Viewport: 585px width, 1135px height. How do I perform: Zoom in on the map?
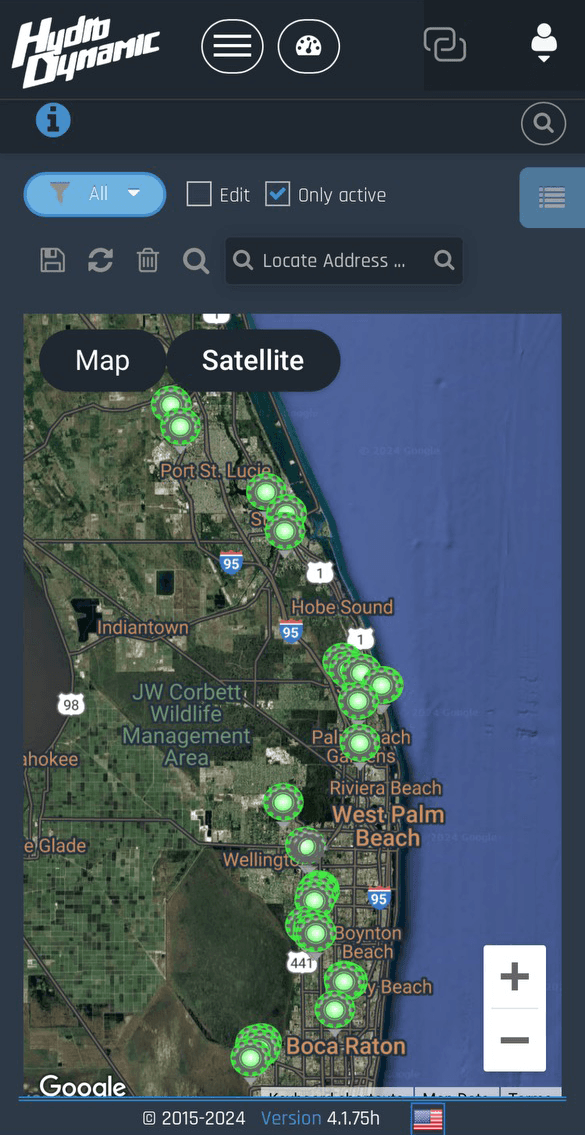pos(515,977)
